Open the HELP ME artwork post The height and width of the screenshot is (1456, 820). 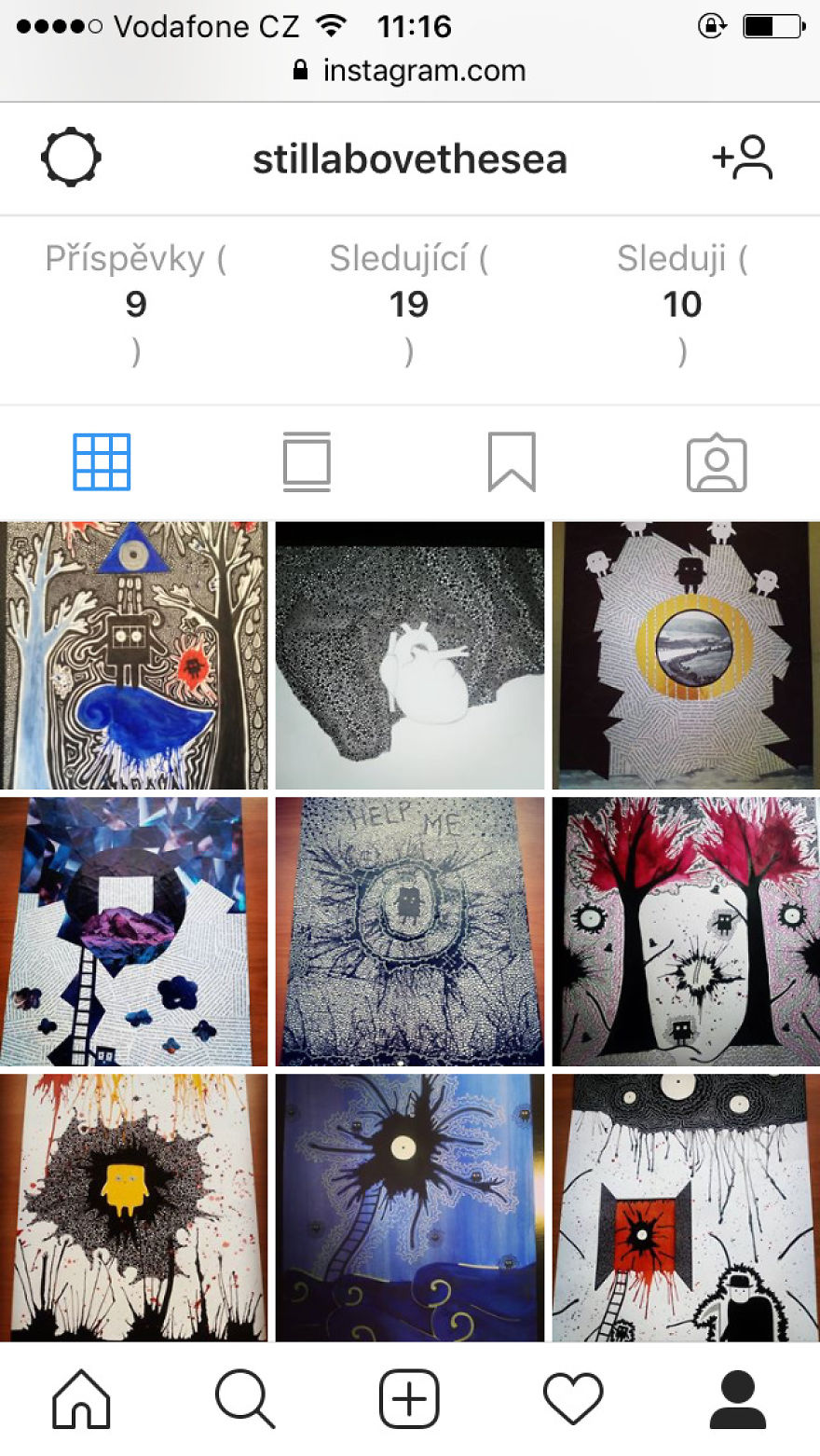point(410,931)
